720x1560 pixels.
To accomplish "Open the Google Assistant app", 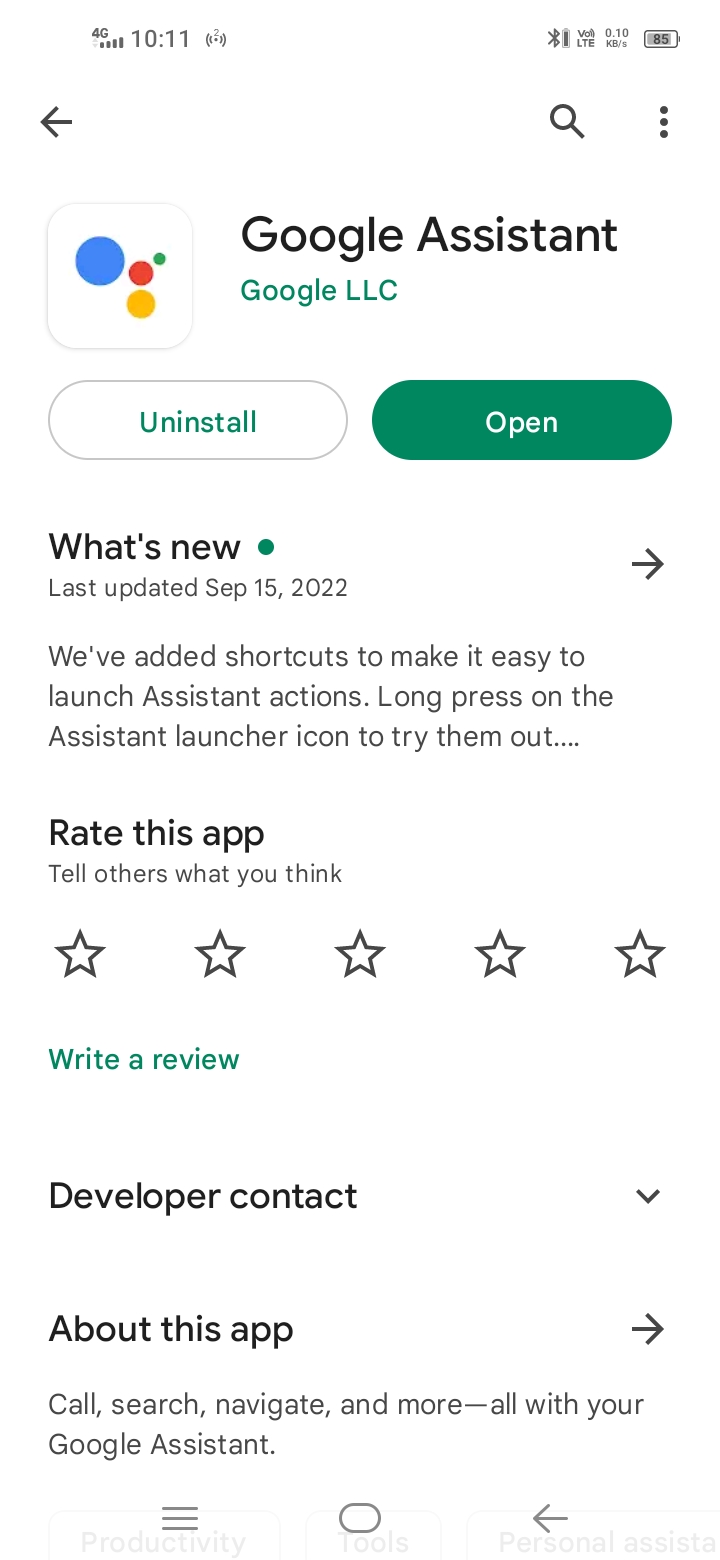I will 521,421.
